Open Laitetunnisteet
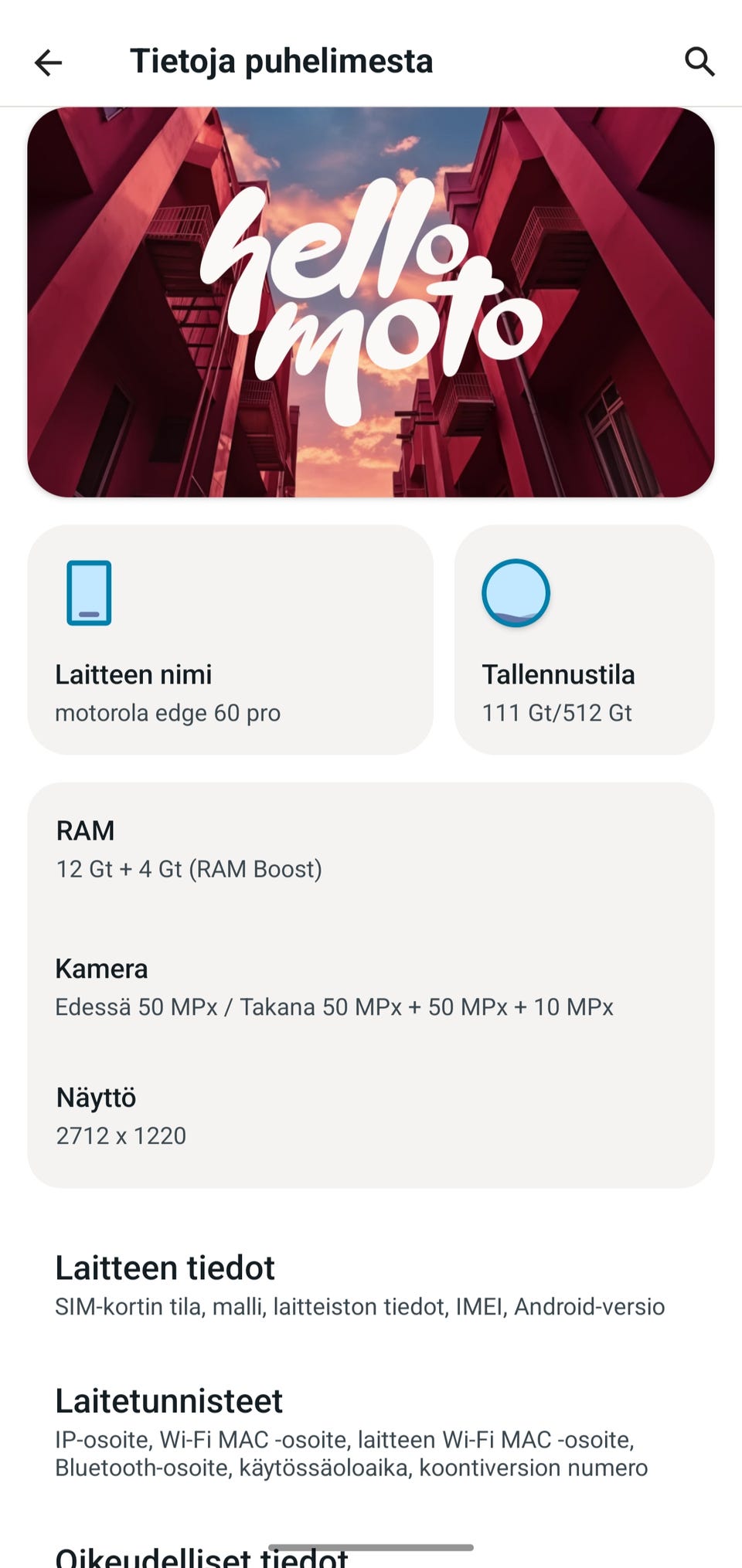Image resolution: width=742 pixels, height=1568 pixels. pos(352,1431)
